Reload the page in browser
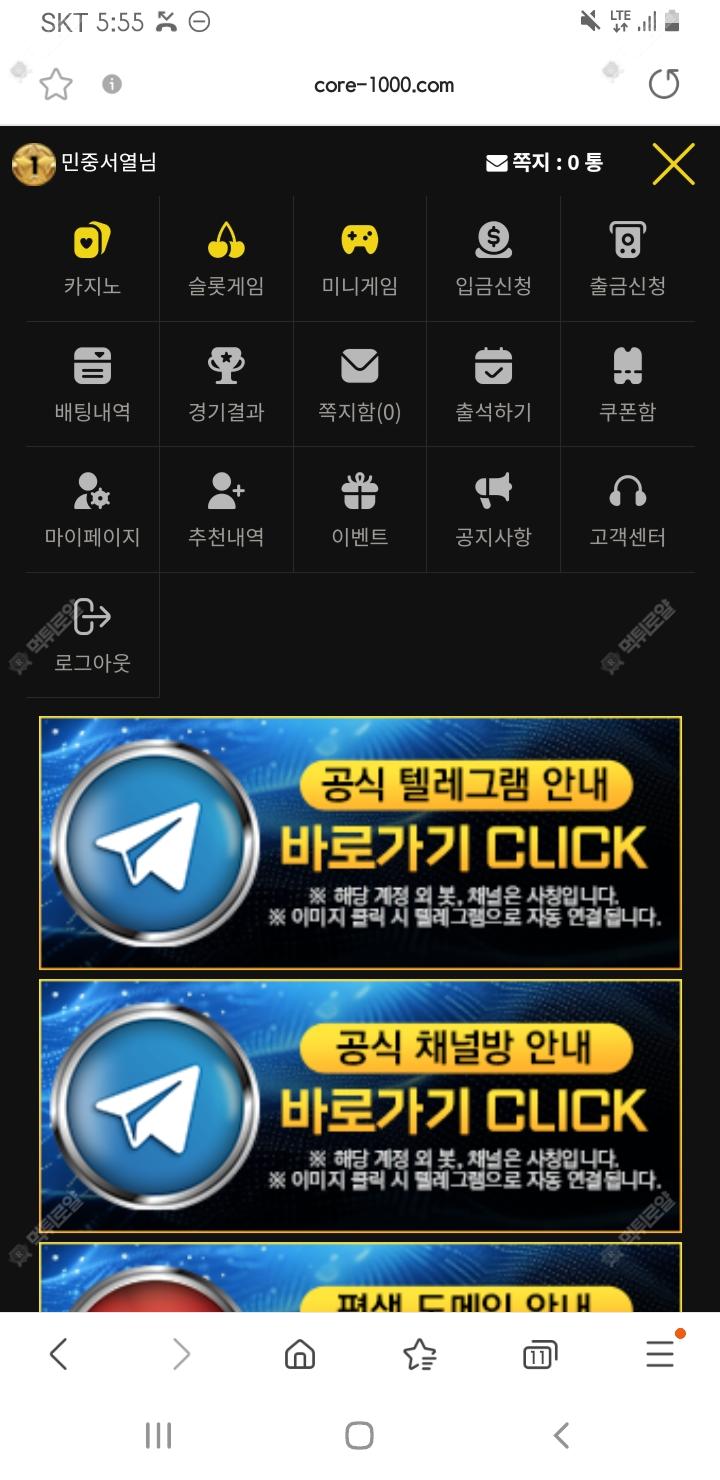The height and width of the screenshot is (1480, 720). pyautogui.click(x=664, y=84)
